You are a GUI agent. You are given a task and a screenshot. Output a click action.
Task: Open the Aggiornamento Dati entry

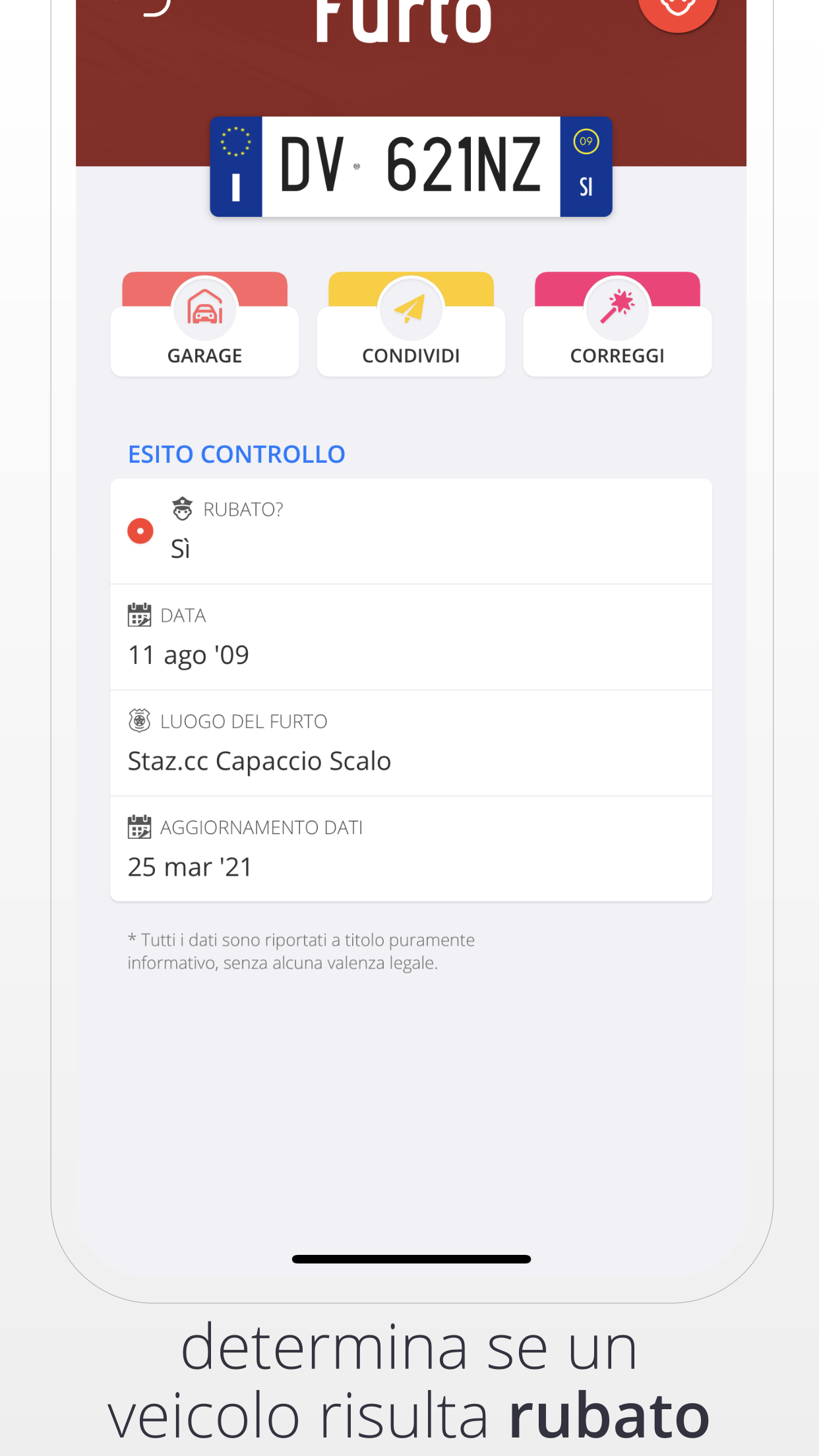coord(189,866)
